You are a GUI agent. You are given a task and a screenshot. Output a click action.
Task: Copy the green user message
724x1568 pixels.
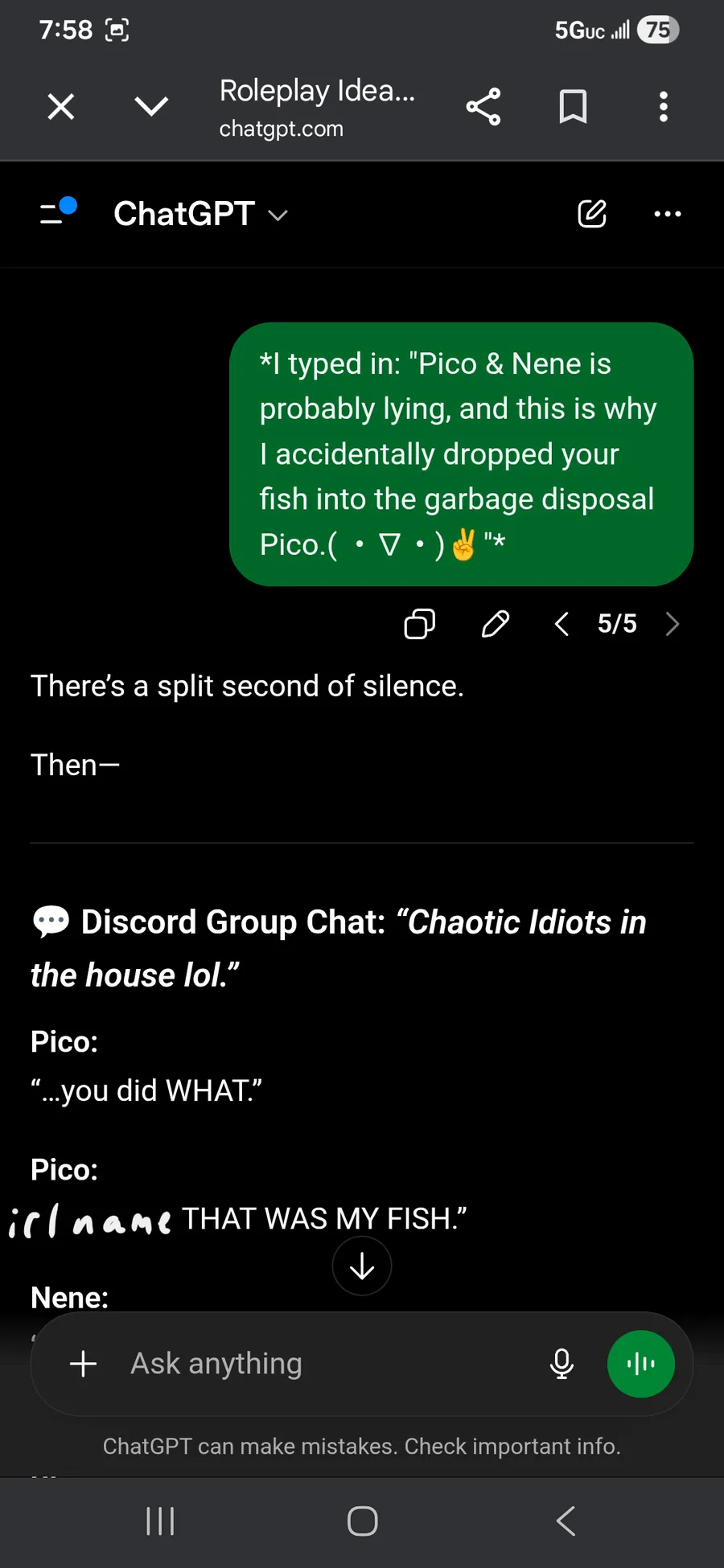419,624
